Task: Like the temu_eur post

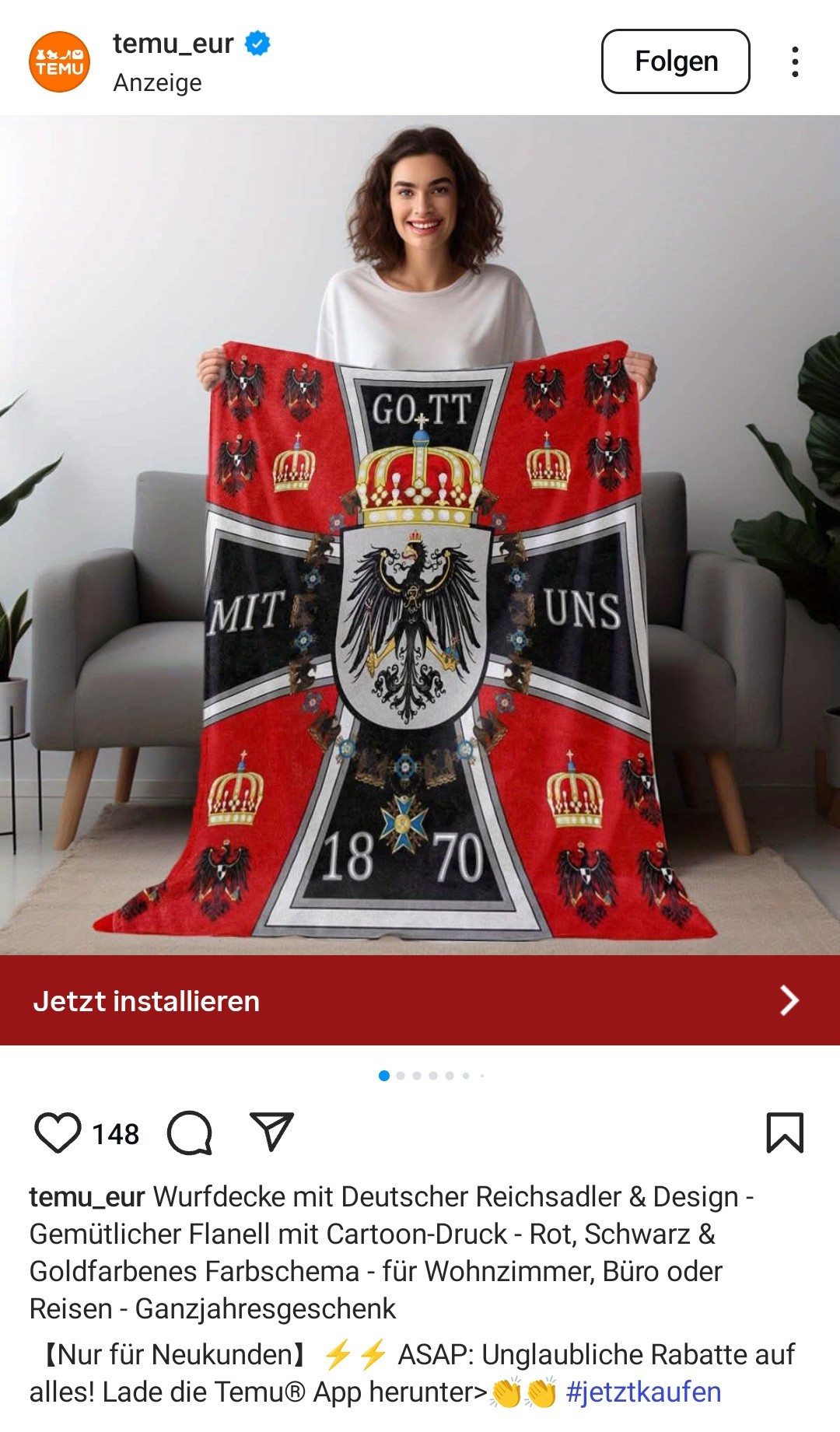Action: pos(58,1133)
